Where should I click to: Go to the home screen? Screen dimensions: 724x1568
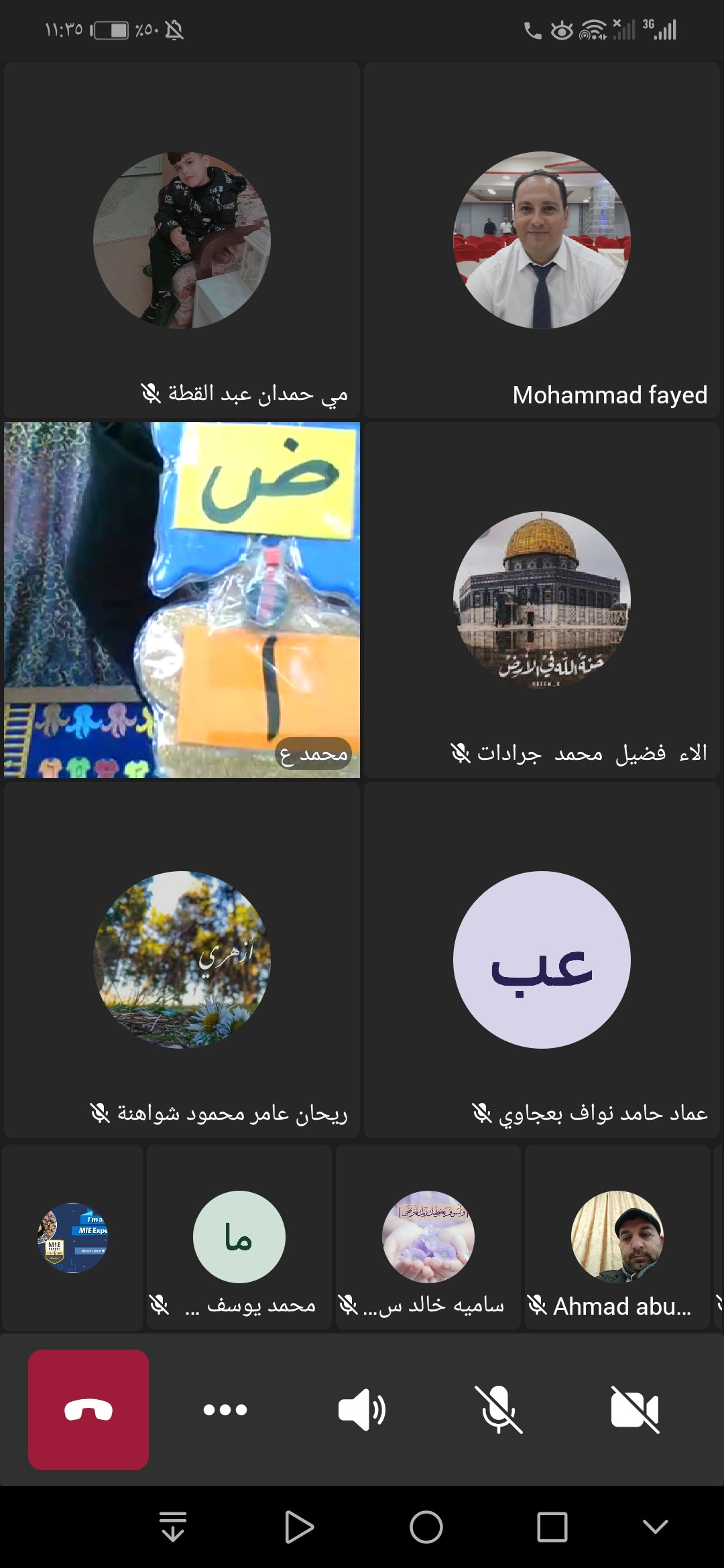click(x=426, y=1527)
